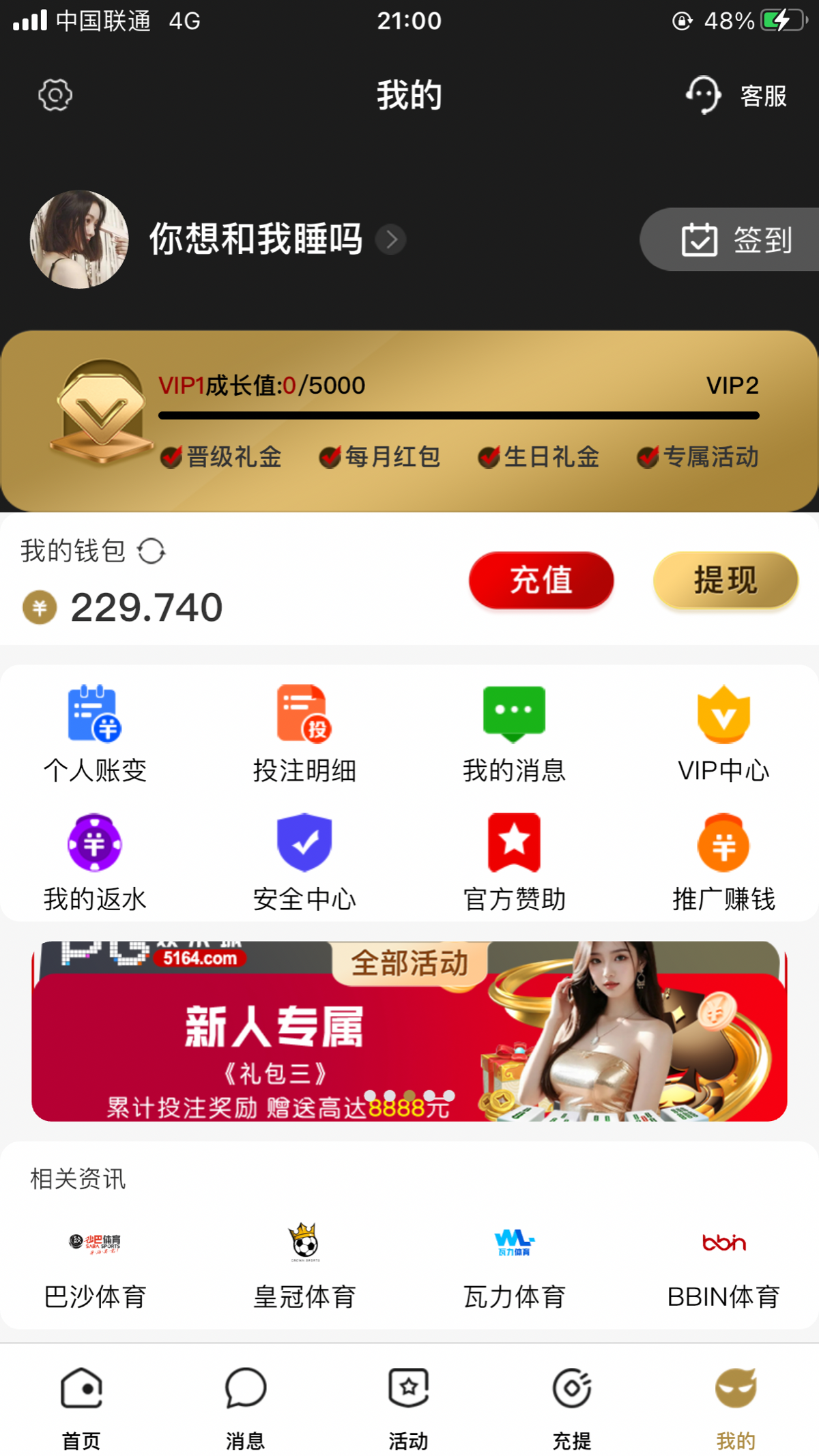Screen dimensions: 819x1456
Task: Open 我的消息 messages
Action: (x=514, y=733)
